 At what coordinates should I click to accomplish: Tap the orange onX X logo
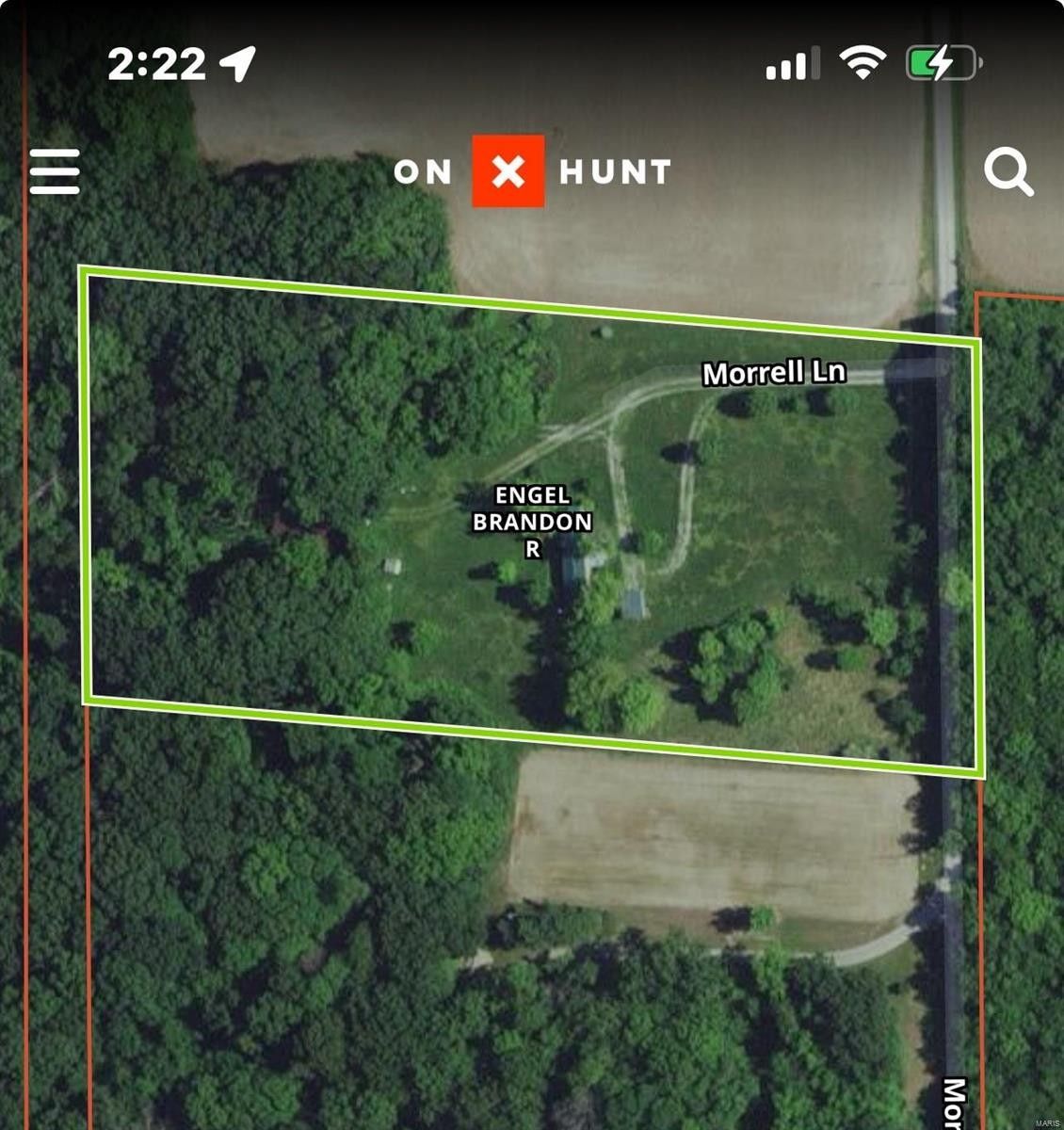[507, 172]
